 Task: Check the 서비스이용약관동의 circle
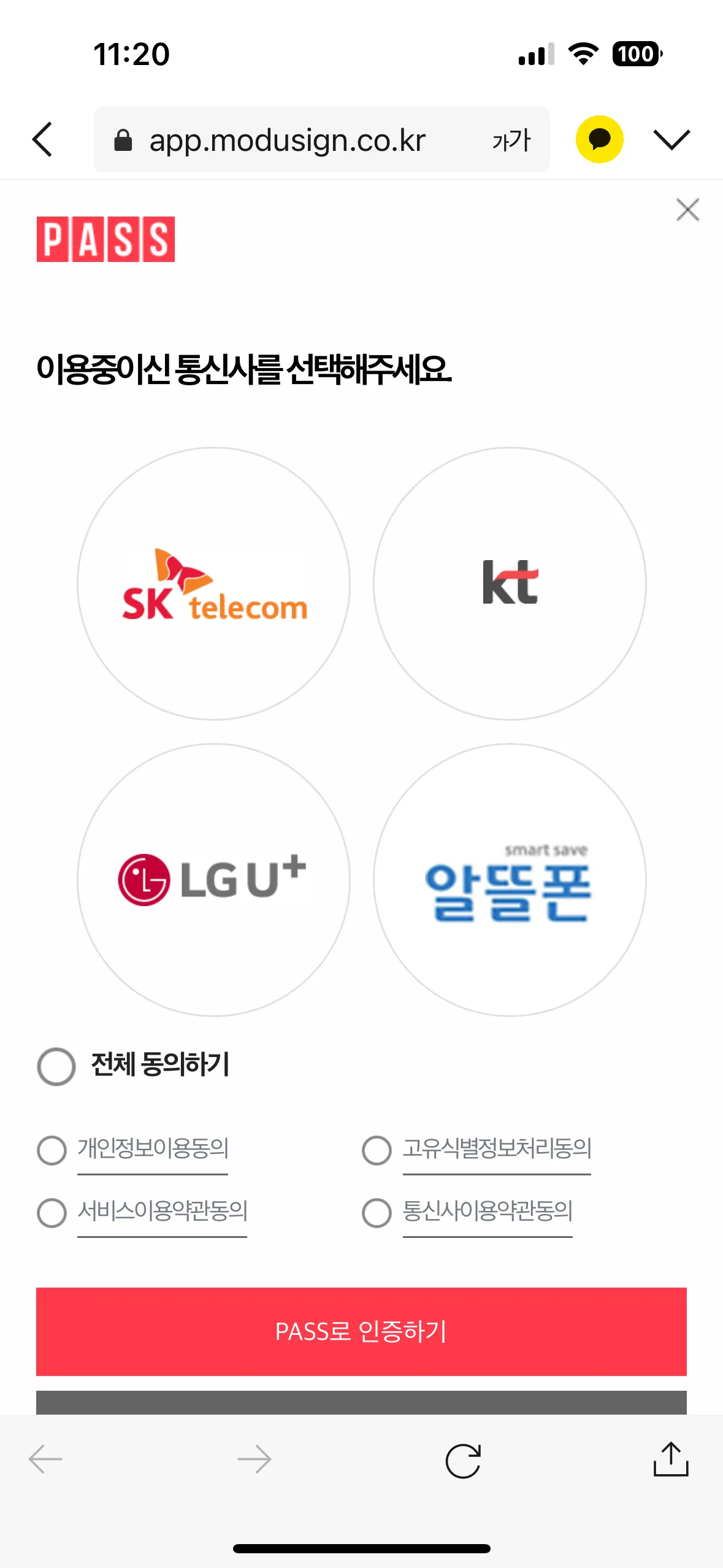pyautogui.click(x=52, y=1213)
